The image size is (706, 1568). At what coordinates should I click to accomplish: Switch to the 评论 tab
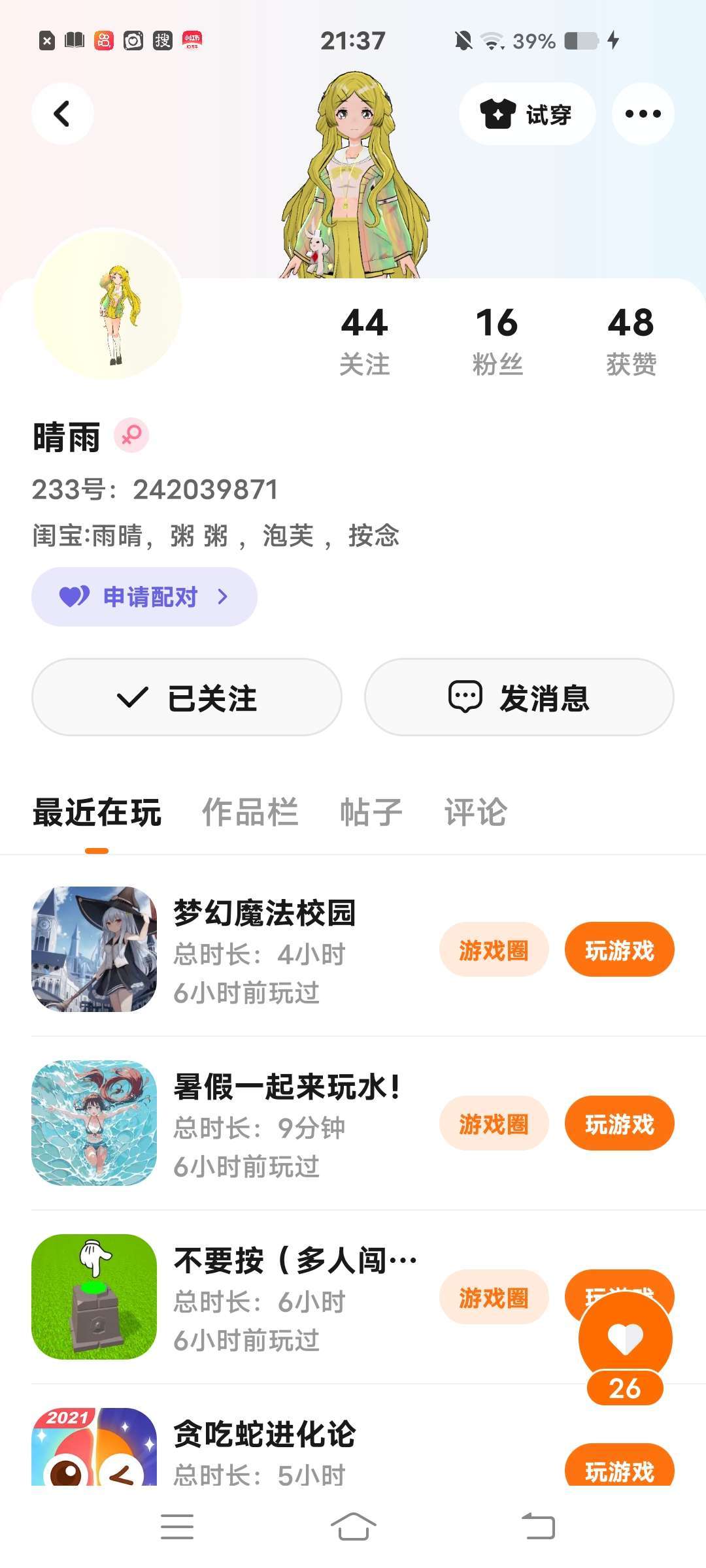476,813
